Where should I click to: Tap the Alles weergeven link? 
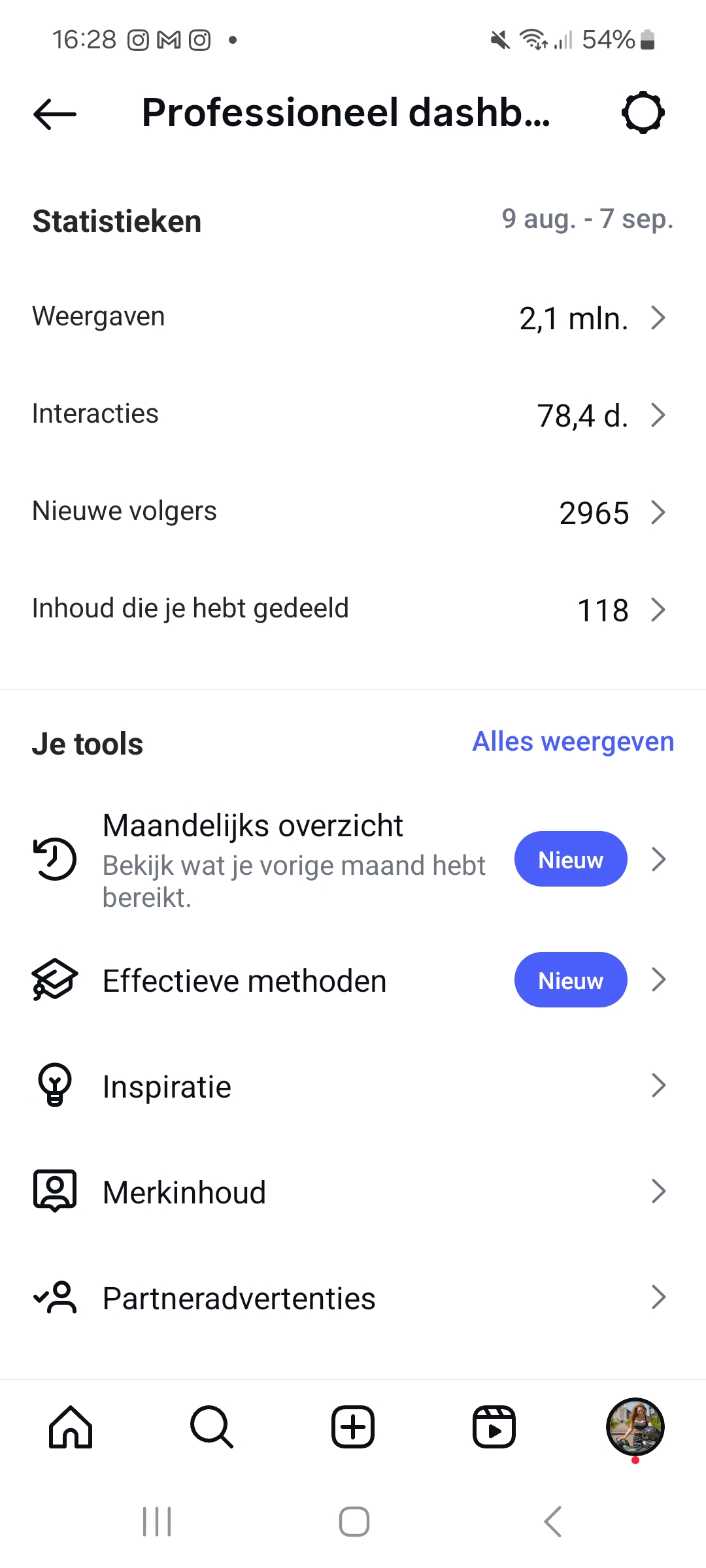pos(573,742)
